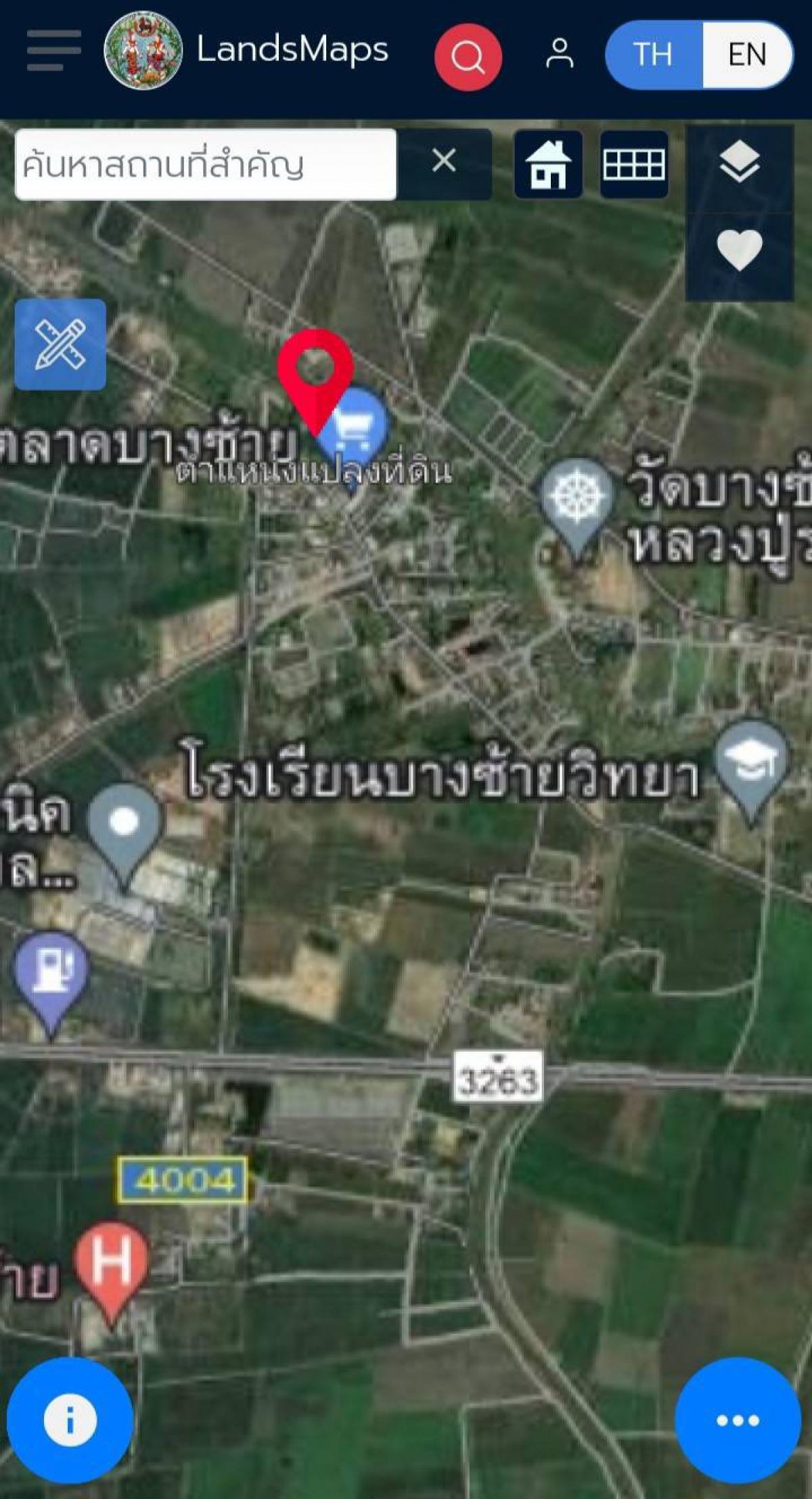Open the map layers selector

point(740,163)
